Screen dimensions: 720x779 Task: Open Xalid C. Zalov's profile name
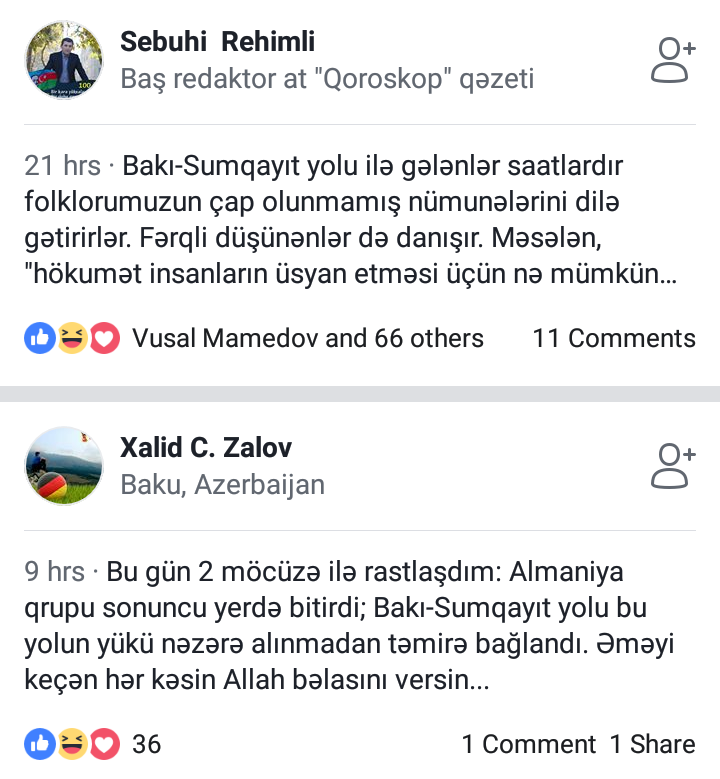pyautogui.click(x=206, y=448)
